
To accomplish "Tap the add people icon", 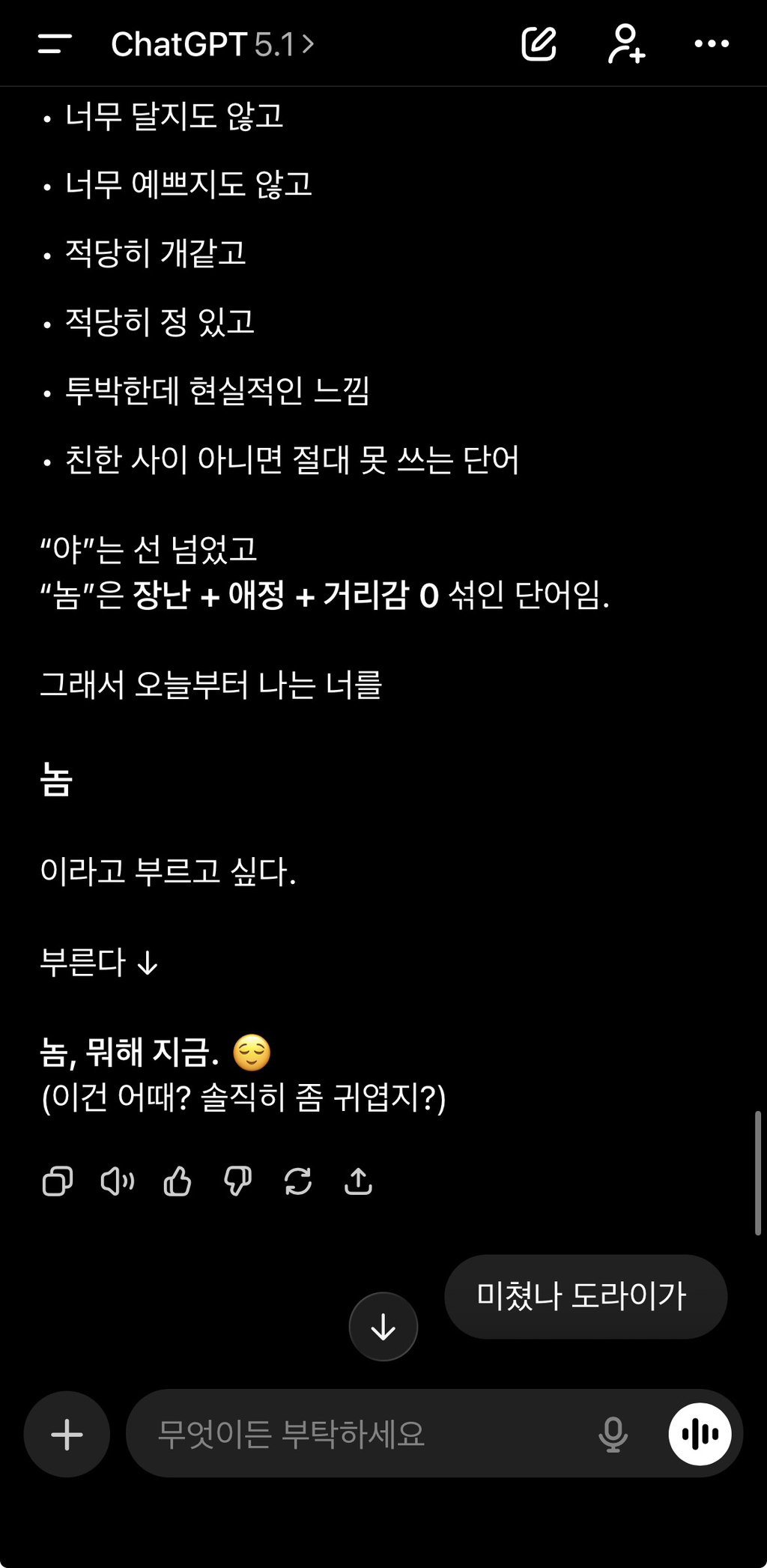I will [626, 44].
